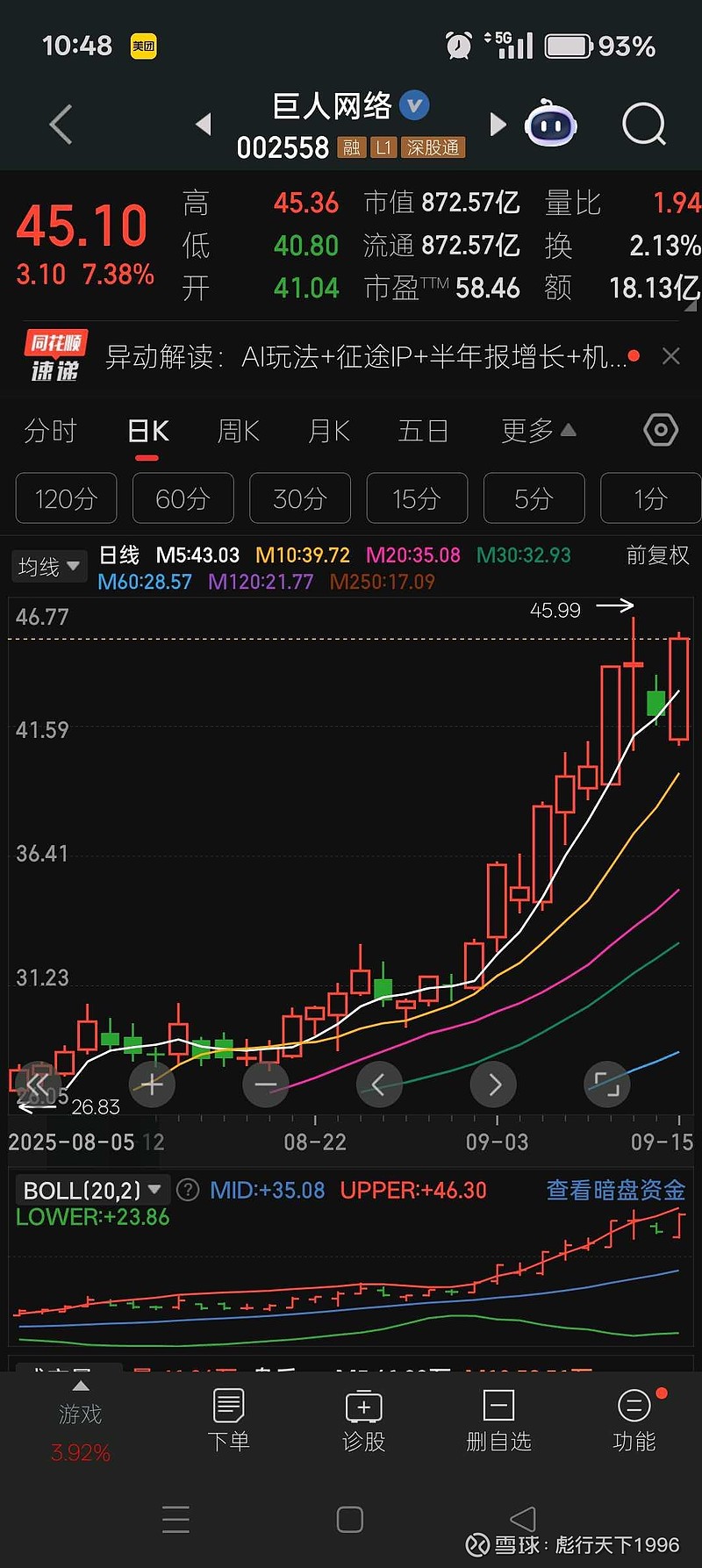This screenshot has height=1568, width=702.
Task: Change the 前复权 adjustment mode
Action: click(657, 555)
